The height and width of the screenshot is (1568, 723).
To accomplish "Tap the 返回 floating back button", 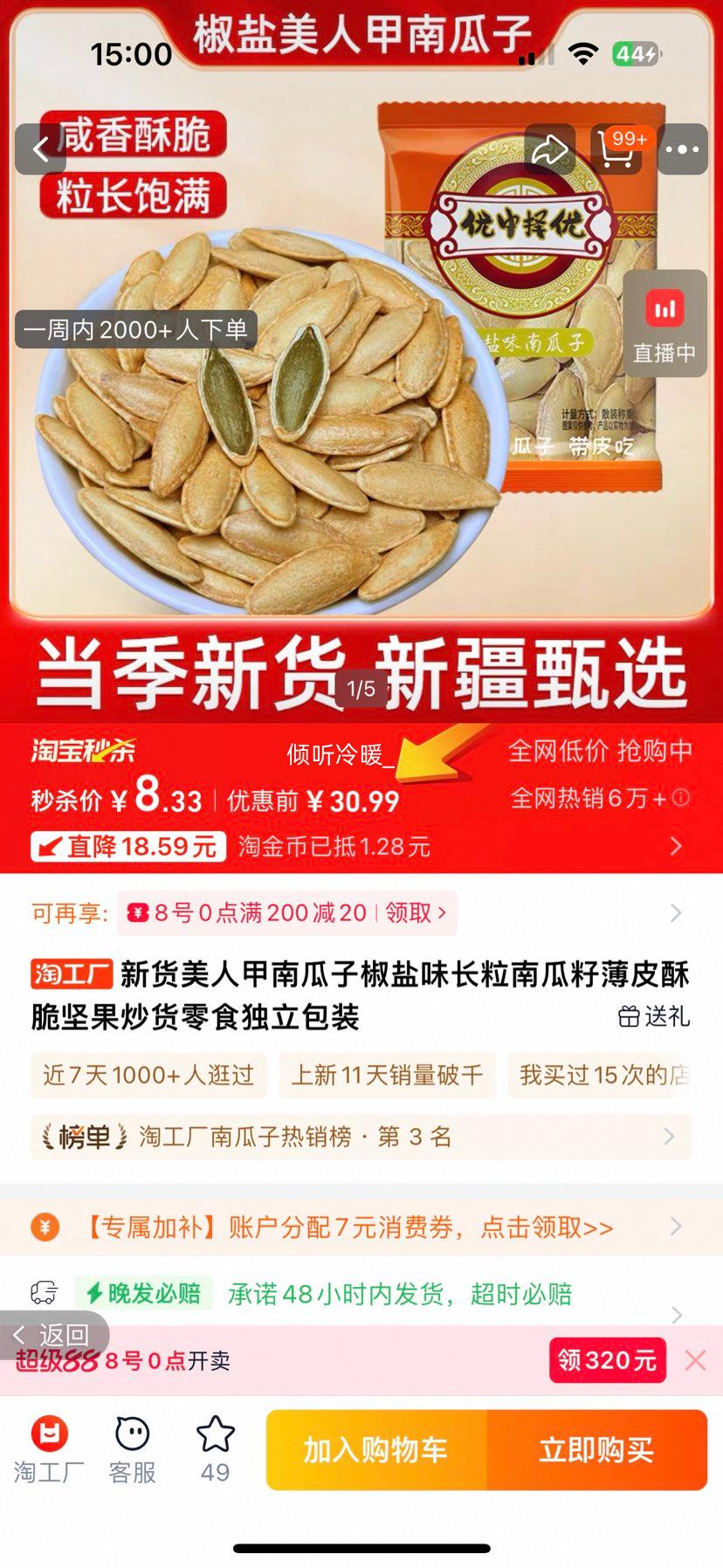I will tap(52, 1335).
